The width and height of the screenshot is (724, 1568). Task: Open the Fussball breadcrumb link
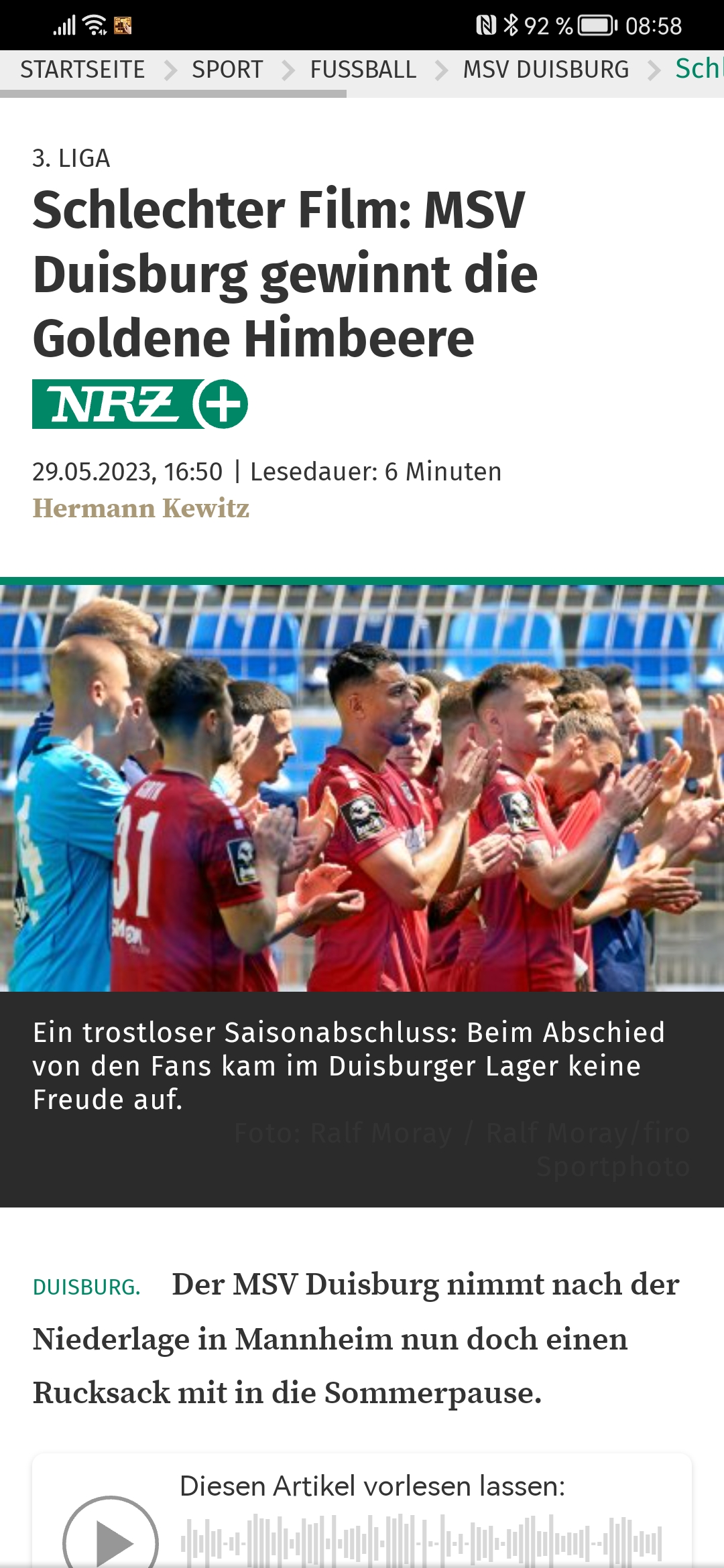point(363,70)
